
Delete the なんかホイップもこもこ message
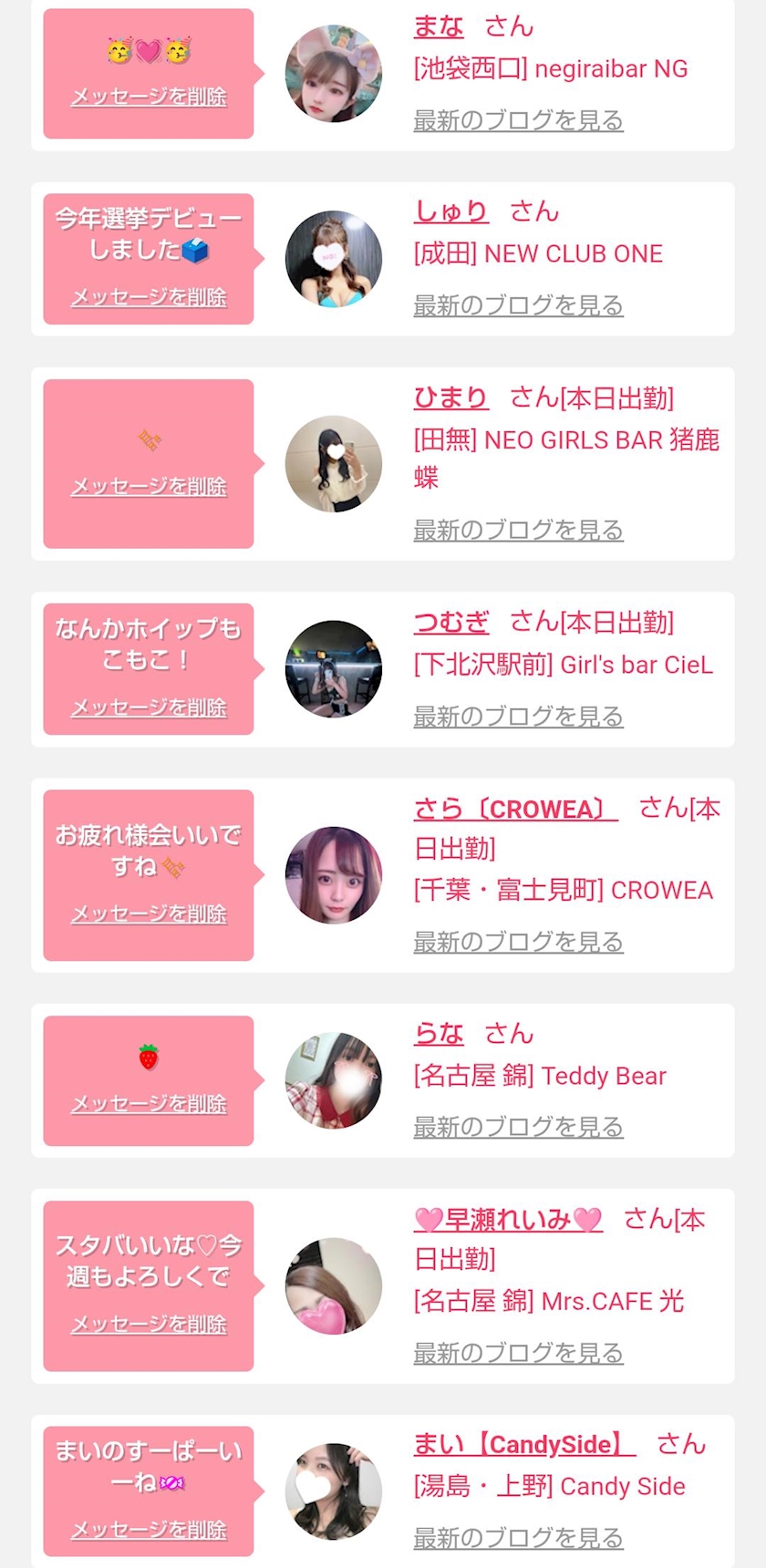(149, 707)
